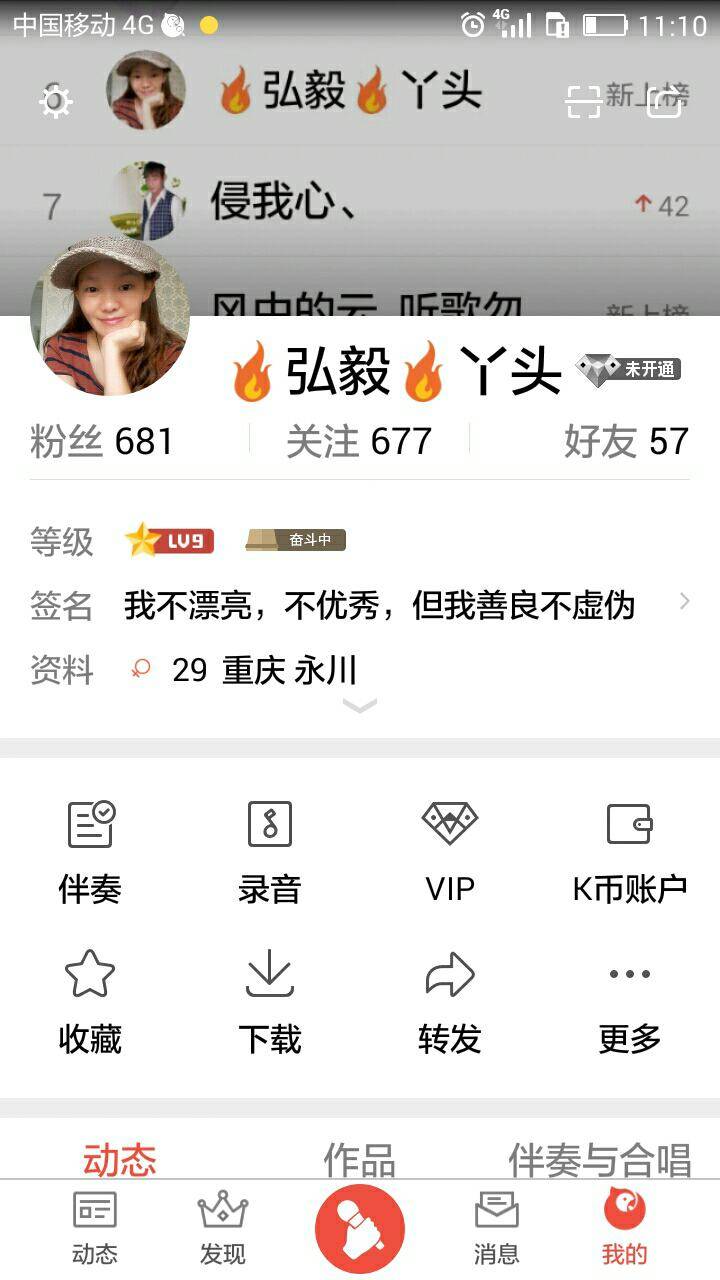Expand the profile details chevron
The height and width of the screenshot is (1280, 720).
click(360, 706)
